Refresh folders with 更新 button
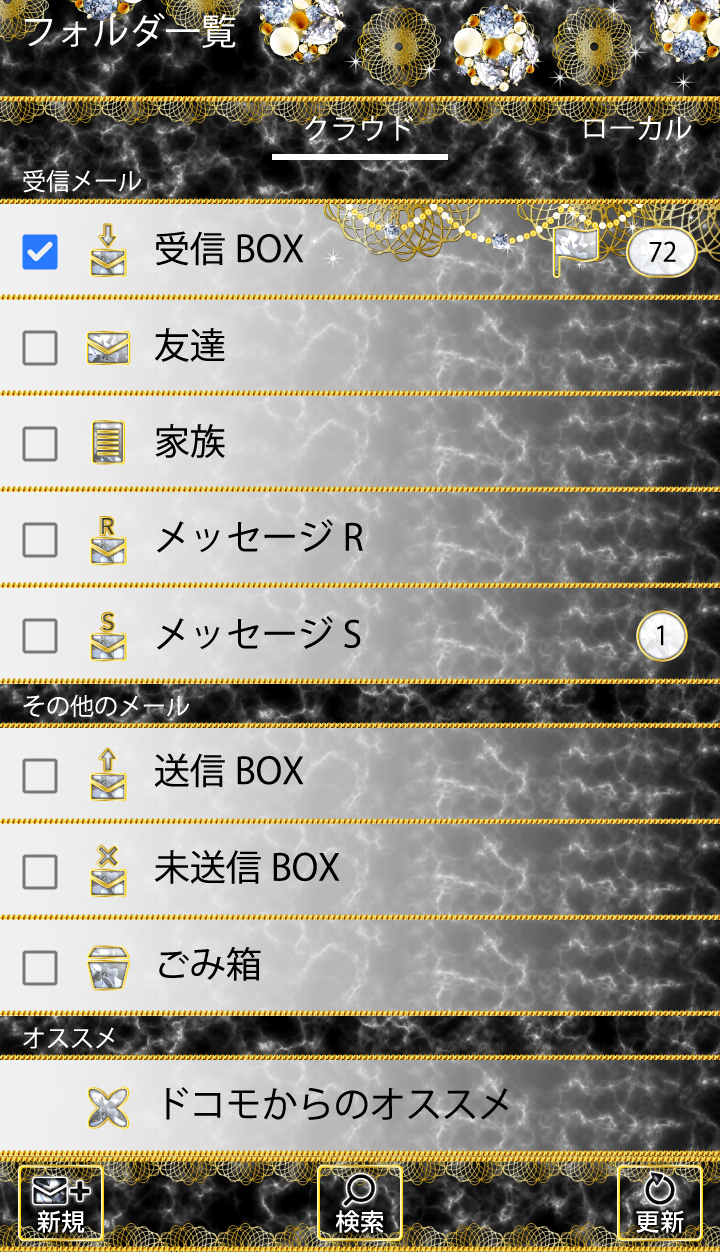Viewport: 720px width, 1252px height. click(x=659, y=1203)
